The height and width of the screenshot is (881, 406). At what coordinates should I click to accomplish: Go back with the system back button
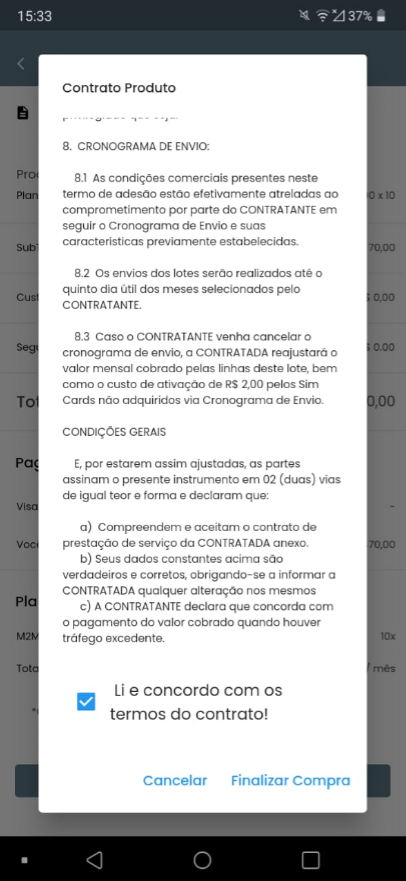click(94, 859)
